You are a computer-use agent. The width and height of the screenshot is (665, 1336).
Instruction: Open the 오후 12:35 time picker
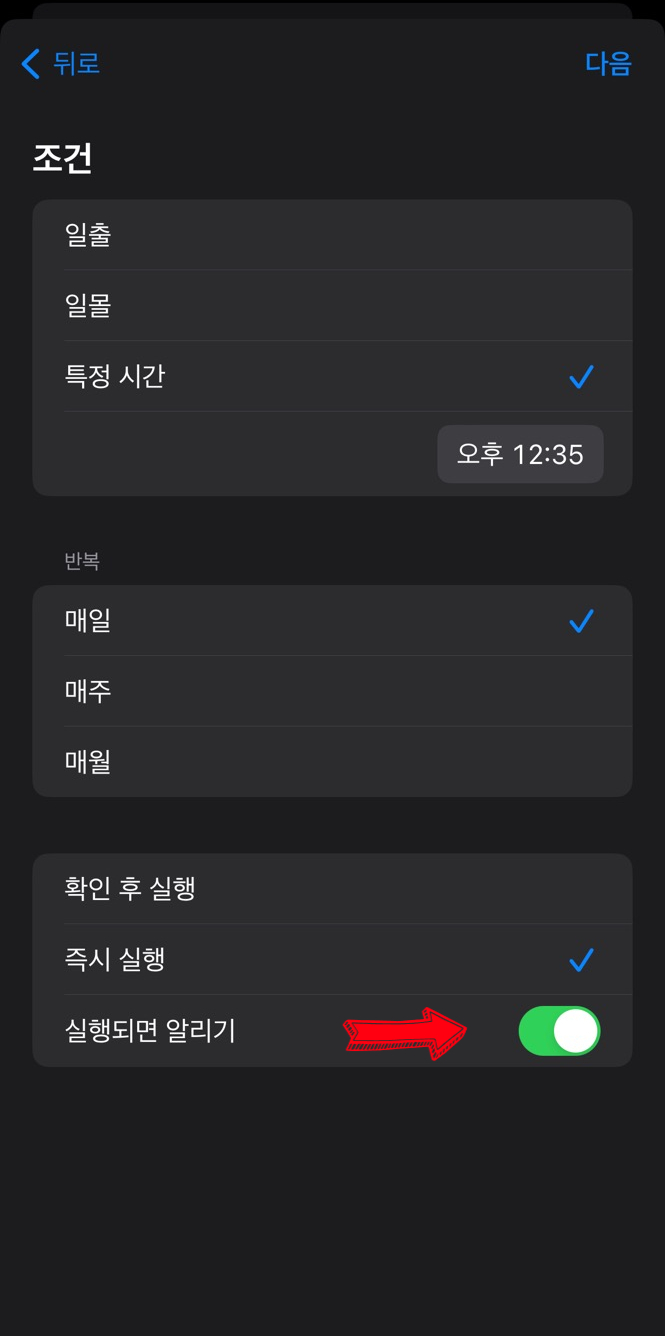click(x=520, y=454)
